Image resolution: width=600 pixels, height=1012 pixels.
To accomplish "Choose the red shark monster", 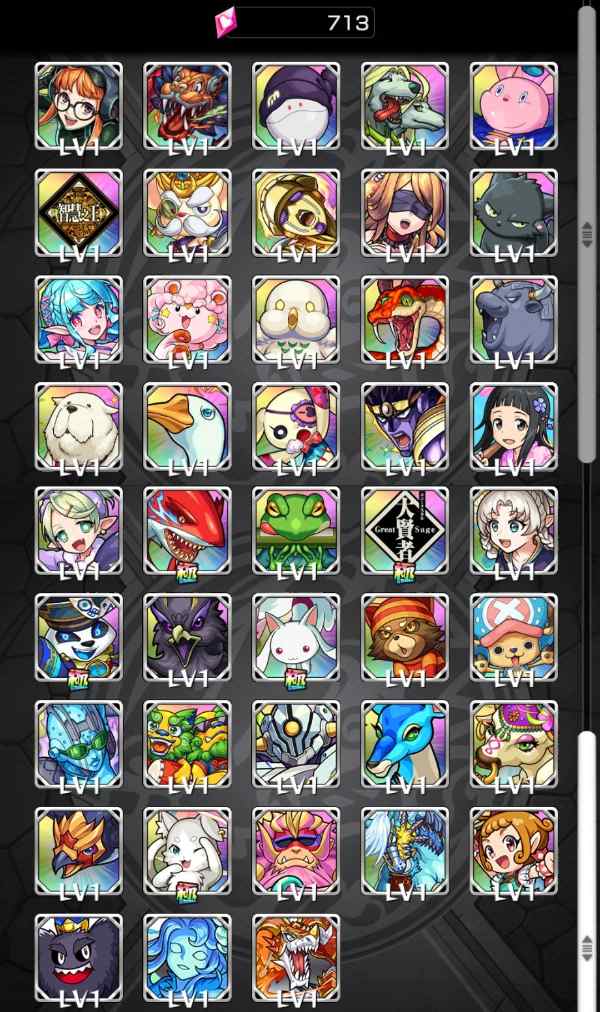I will click(187, 531).
